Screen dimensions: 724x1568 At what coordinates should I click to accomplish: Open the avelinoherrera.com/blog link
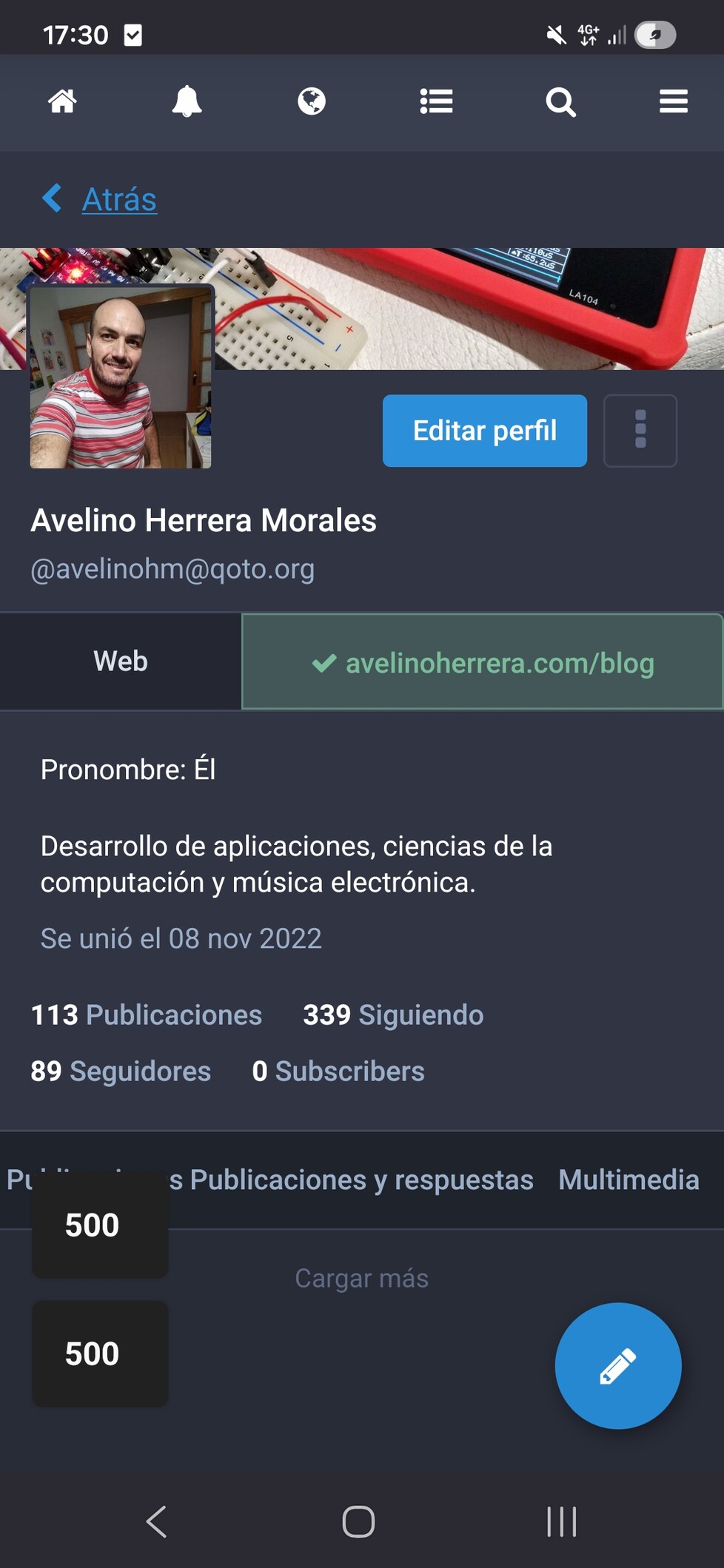coord(499,663)
